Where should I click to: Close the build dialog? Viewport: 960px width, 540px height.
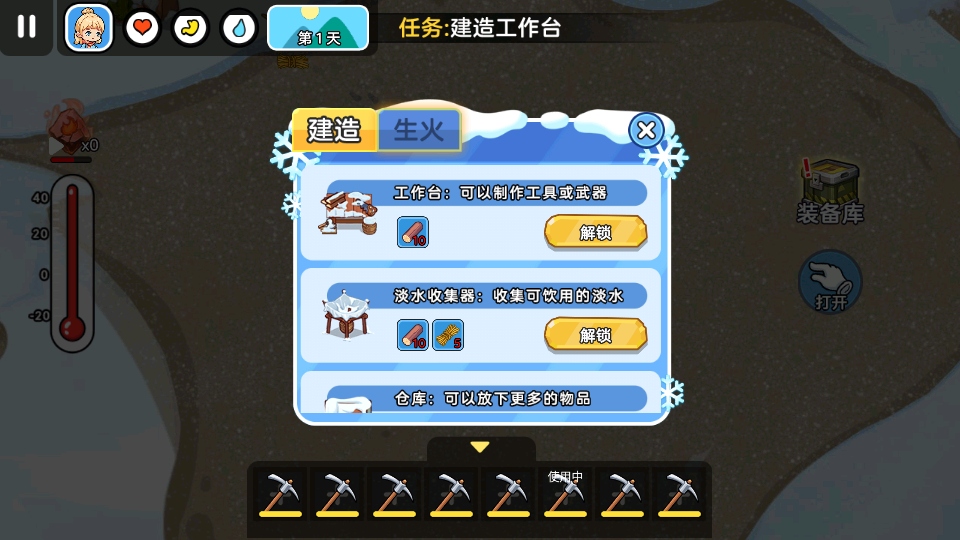(646, 130)
